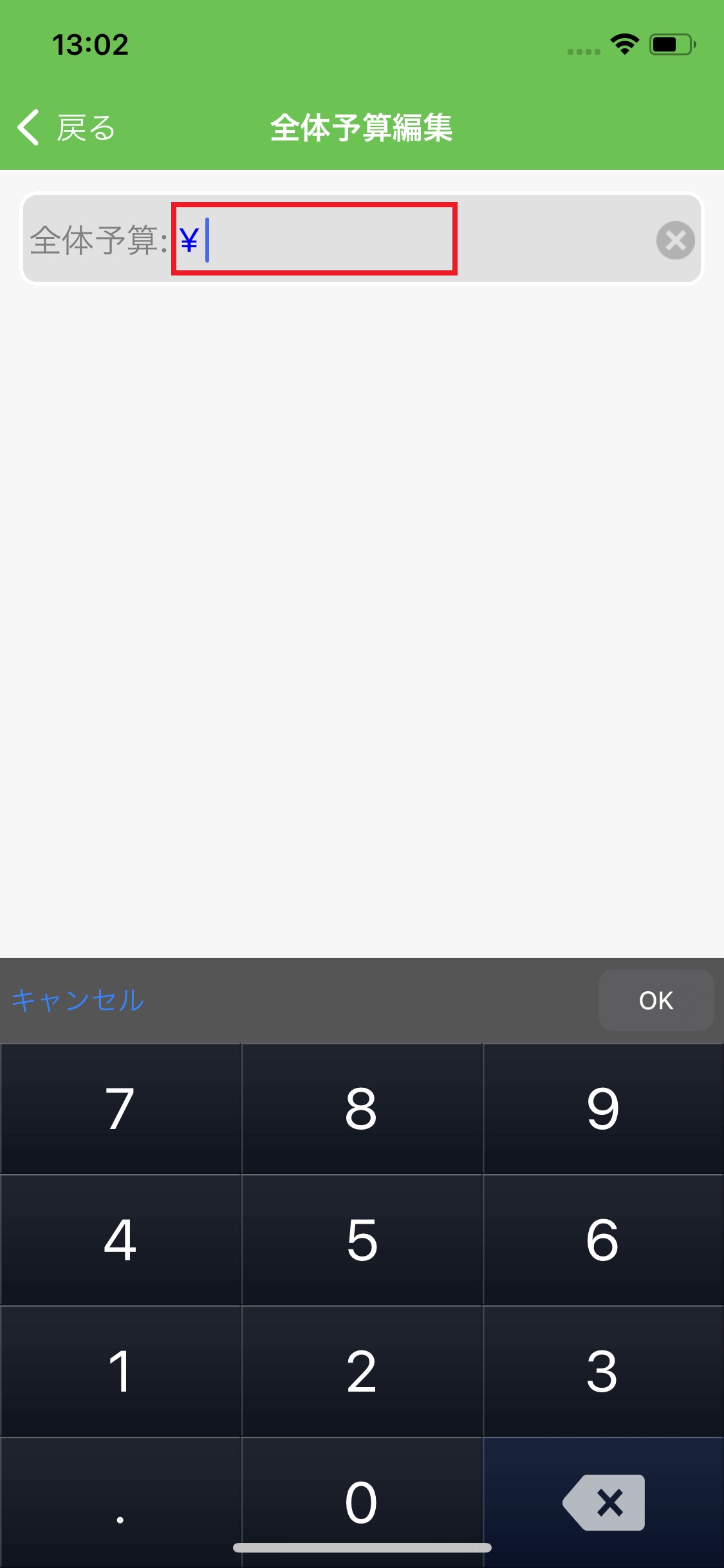Enter digit 7 on the keypad
Image resolution: width=724 pixels, height=1568 pixels.
120,1108
